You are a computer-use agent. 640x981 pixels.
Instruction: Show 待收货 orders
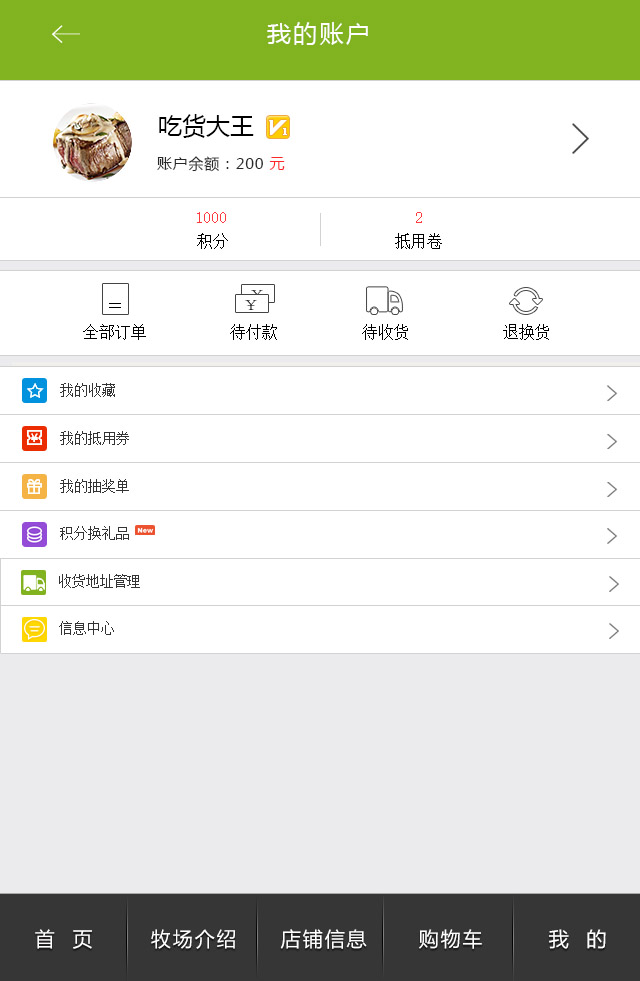tap(385, 312)
